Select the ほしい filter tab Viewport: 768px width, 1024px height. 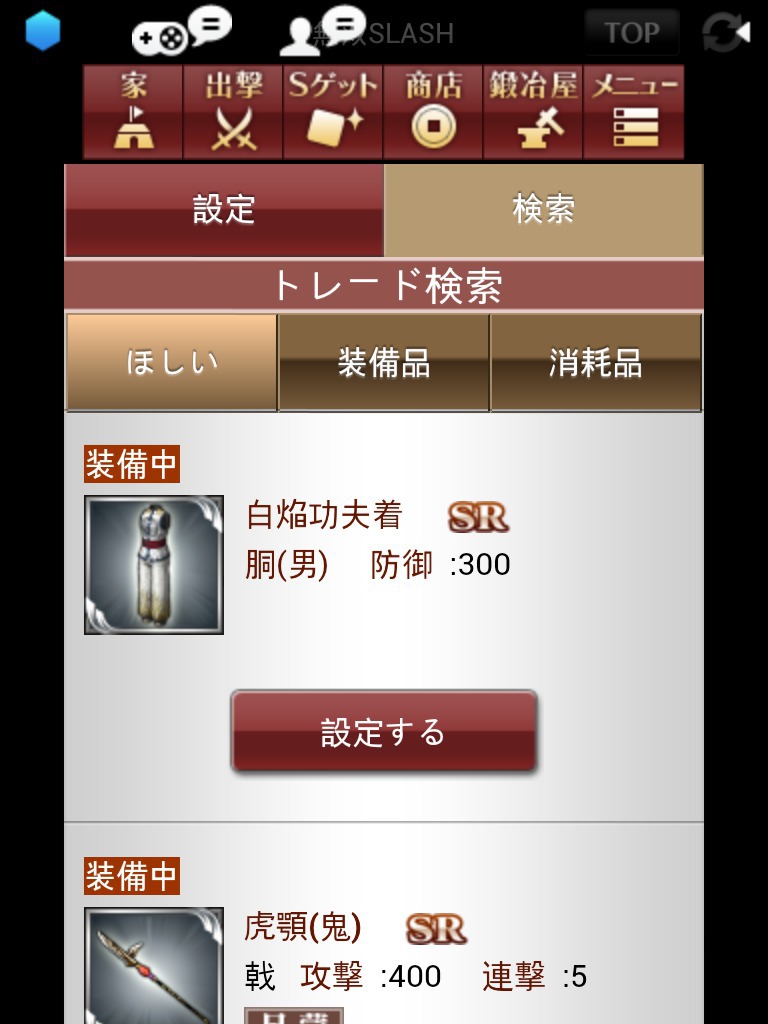pyautogui.click(x=172, y=362)
